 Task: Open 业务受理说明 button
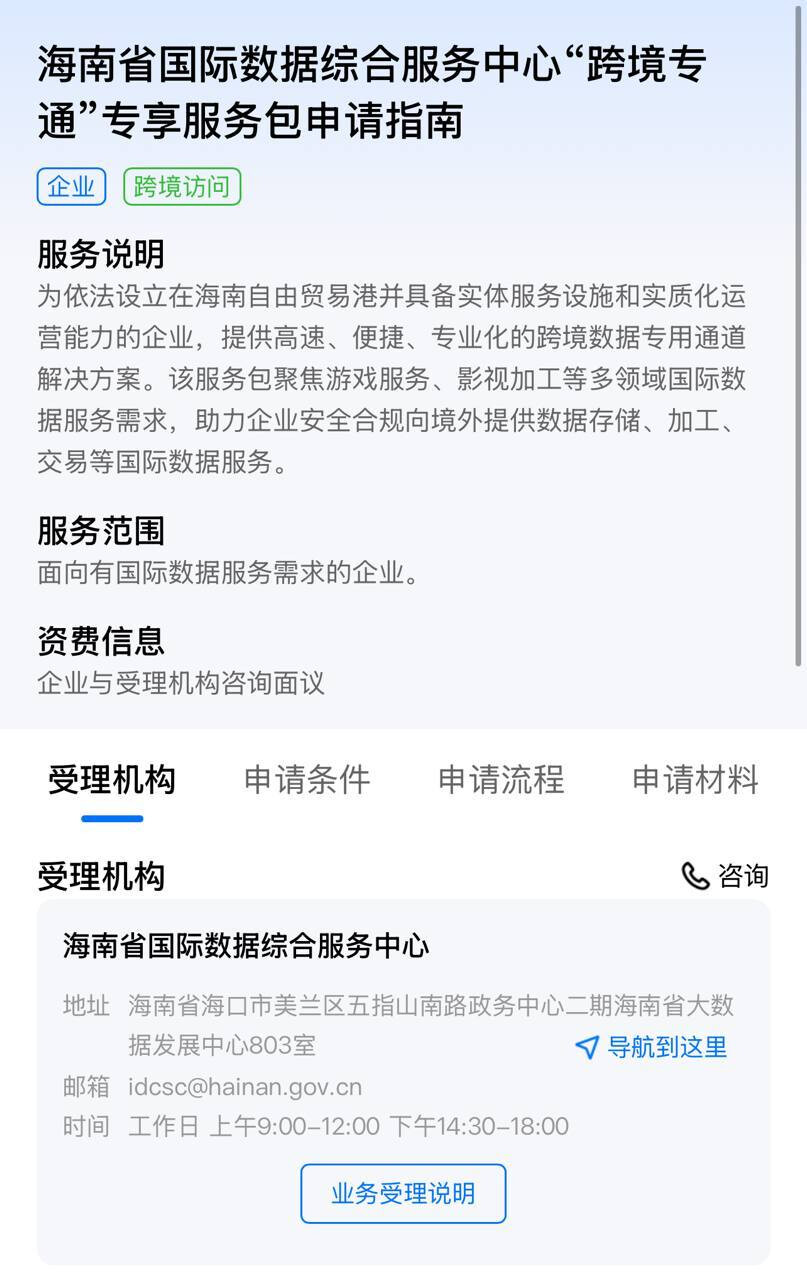coord(403,1193)
